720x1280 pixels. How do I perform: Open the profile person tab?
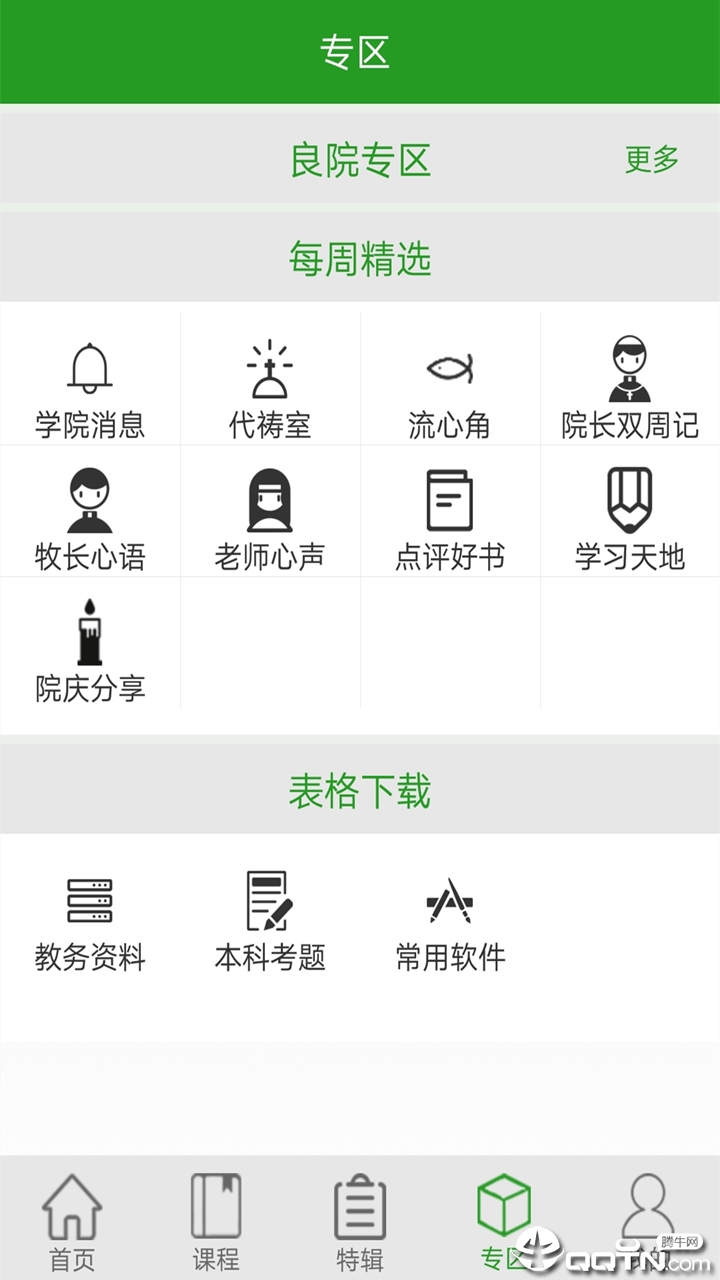coord(647,1215)
